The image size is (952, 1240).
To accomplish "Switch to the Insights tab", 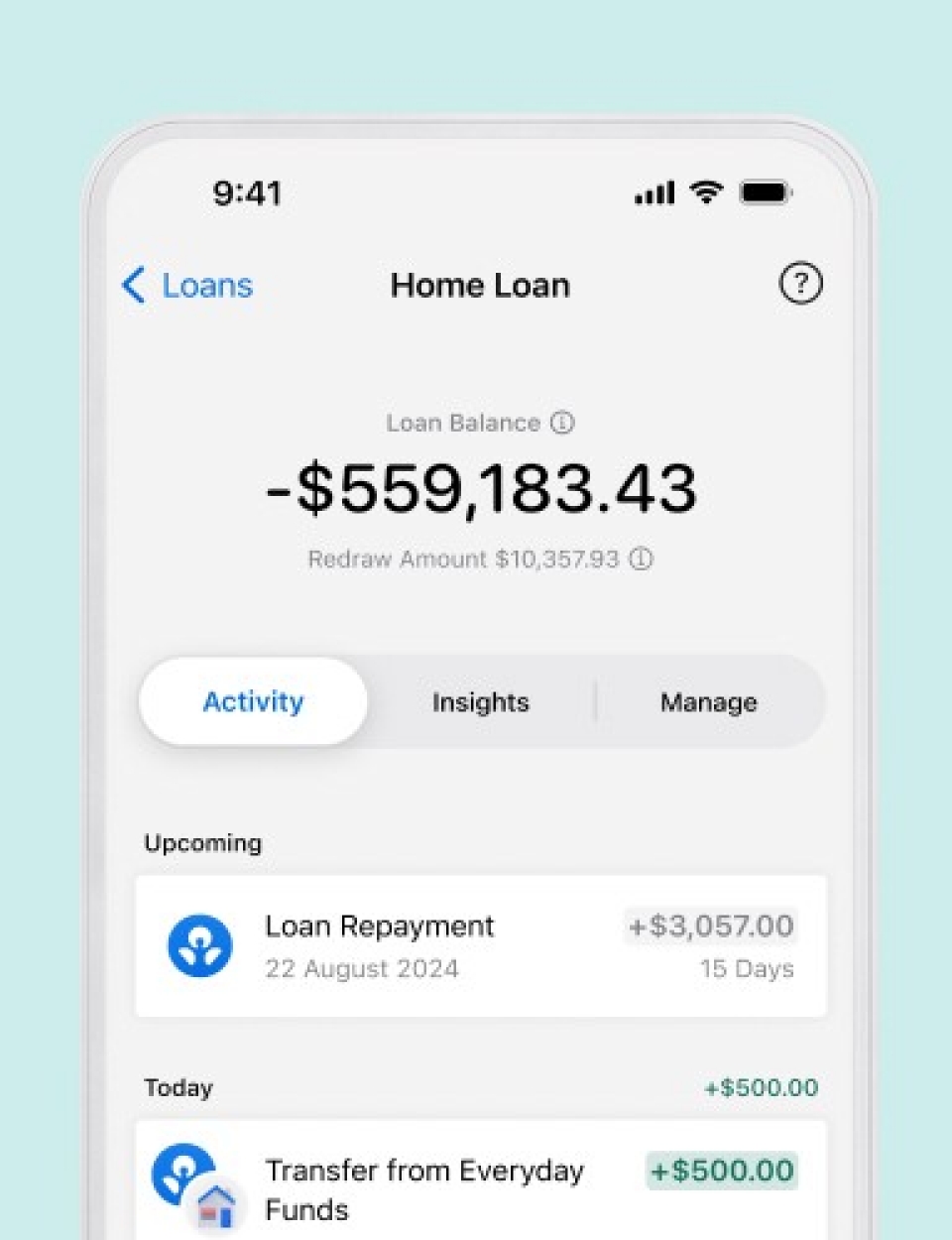I will tap(480, 702).
